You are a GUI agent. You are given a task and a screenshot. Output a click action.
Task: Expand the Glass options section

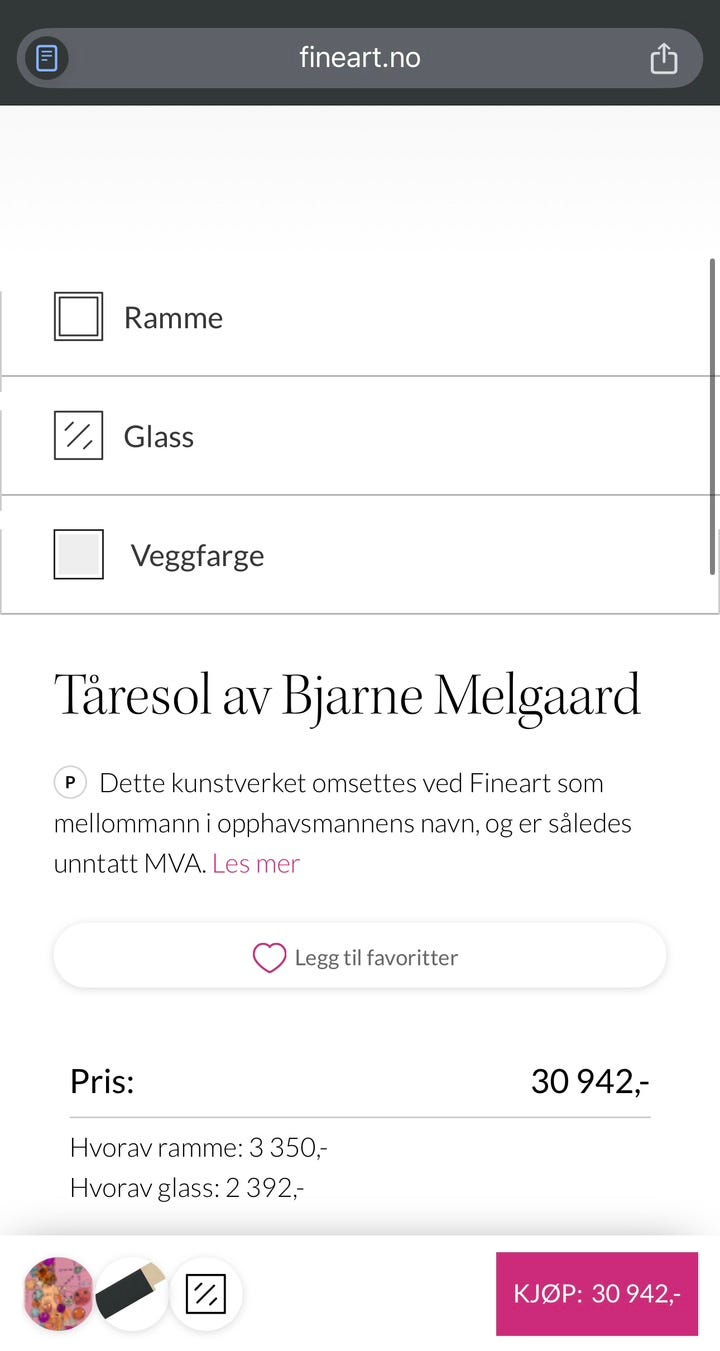(x=360, y=436)
